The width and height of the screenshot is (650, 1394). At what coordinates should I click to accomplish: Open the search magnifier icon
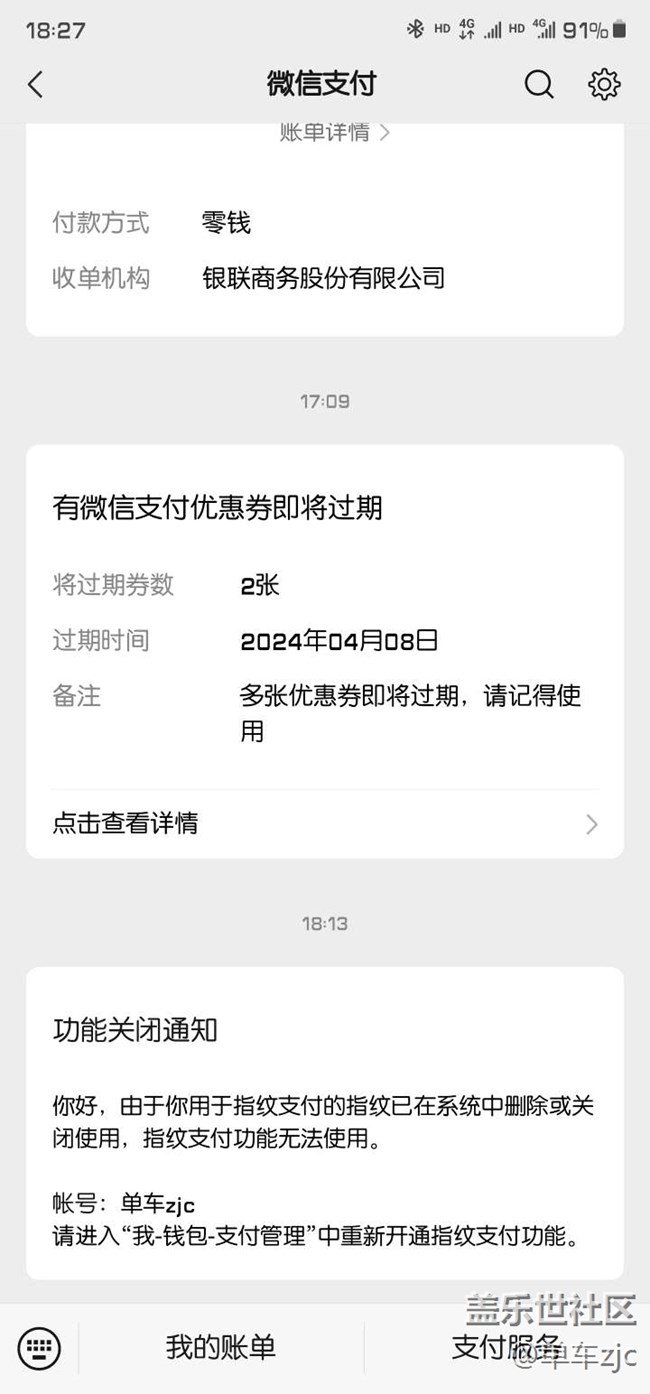tap(539, 84)
